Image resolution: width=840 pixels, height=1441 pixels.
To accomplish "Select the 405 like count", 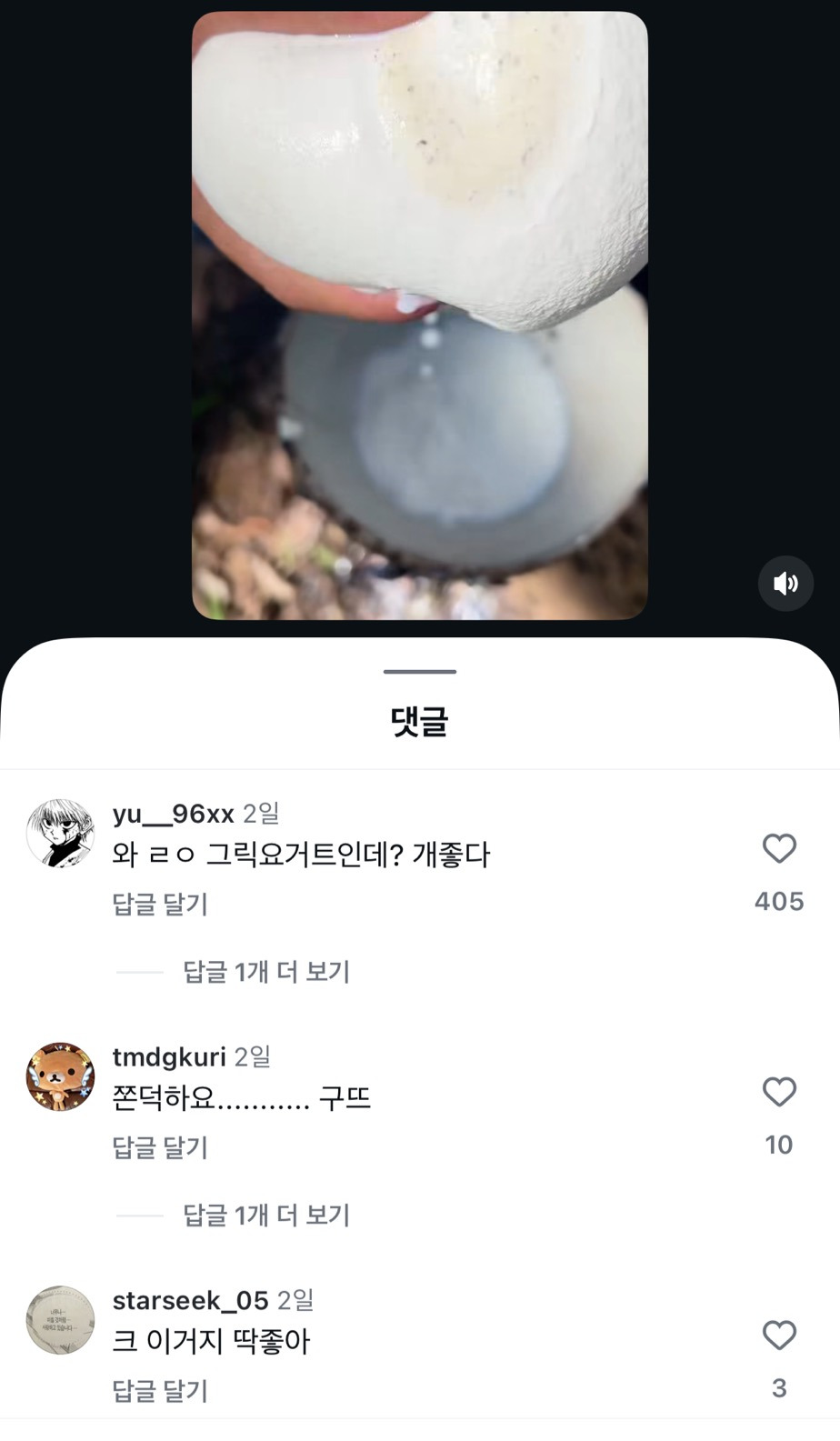I will click(778, 901).
